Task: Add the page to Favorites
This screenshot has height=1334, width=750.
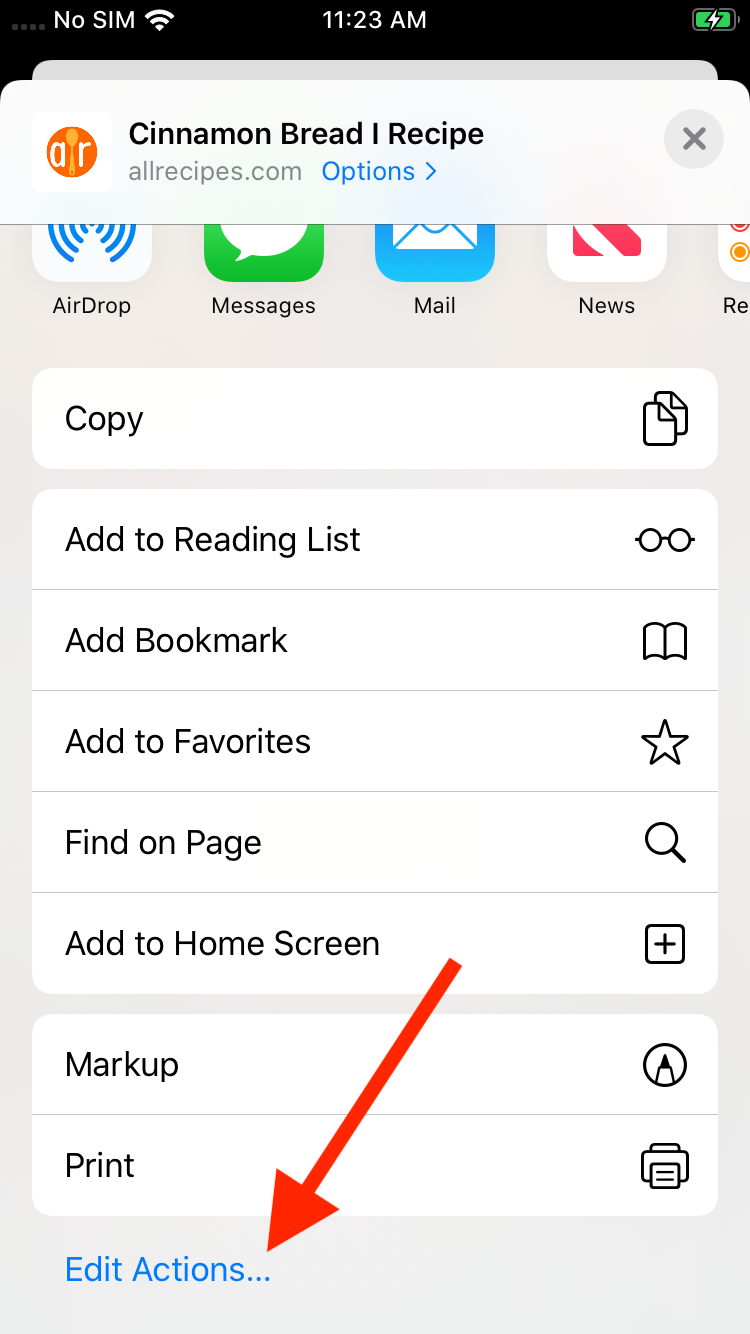Action: click(375, 742)
